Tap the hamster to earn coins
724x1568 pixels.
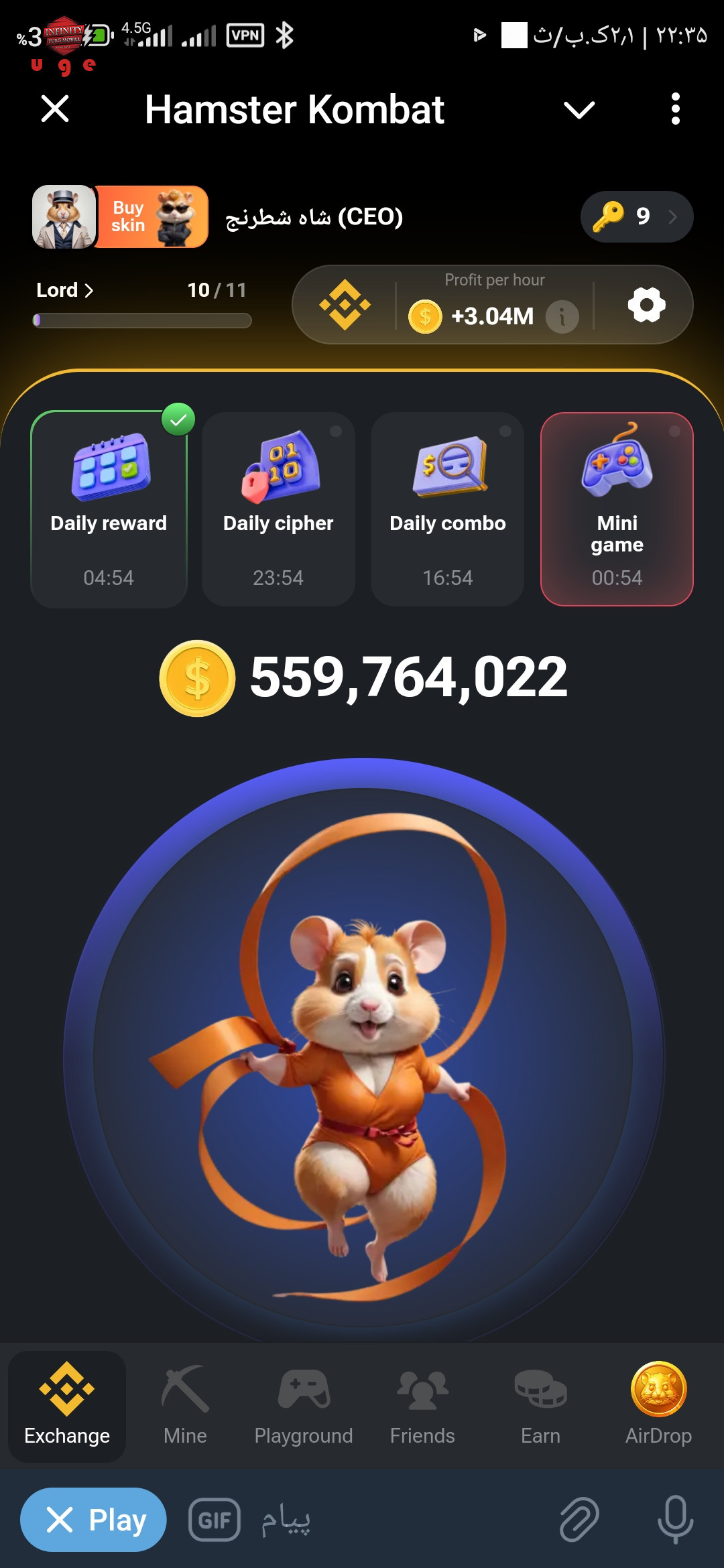click(363, 1059)
